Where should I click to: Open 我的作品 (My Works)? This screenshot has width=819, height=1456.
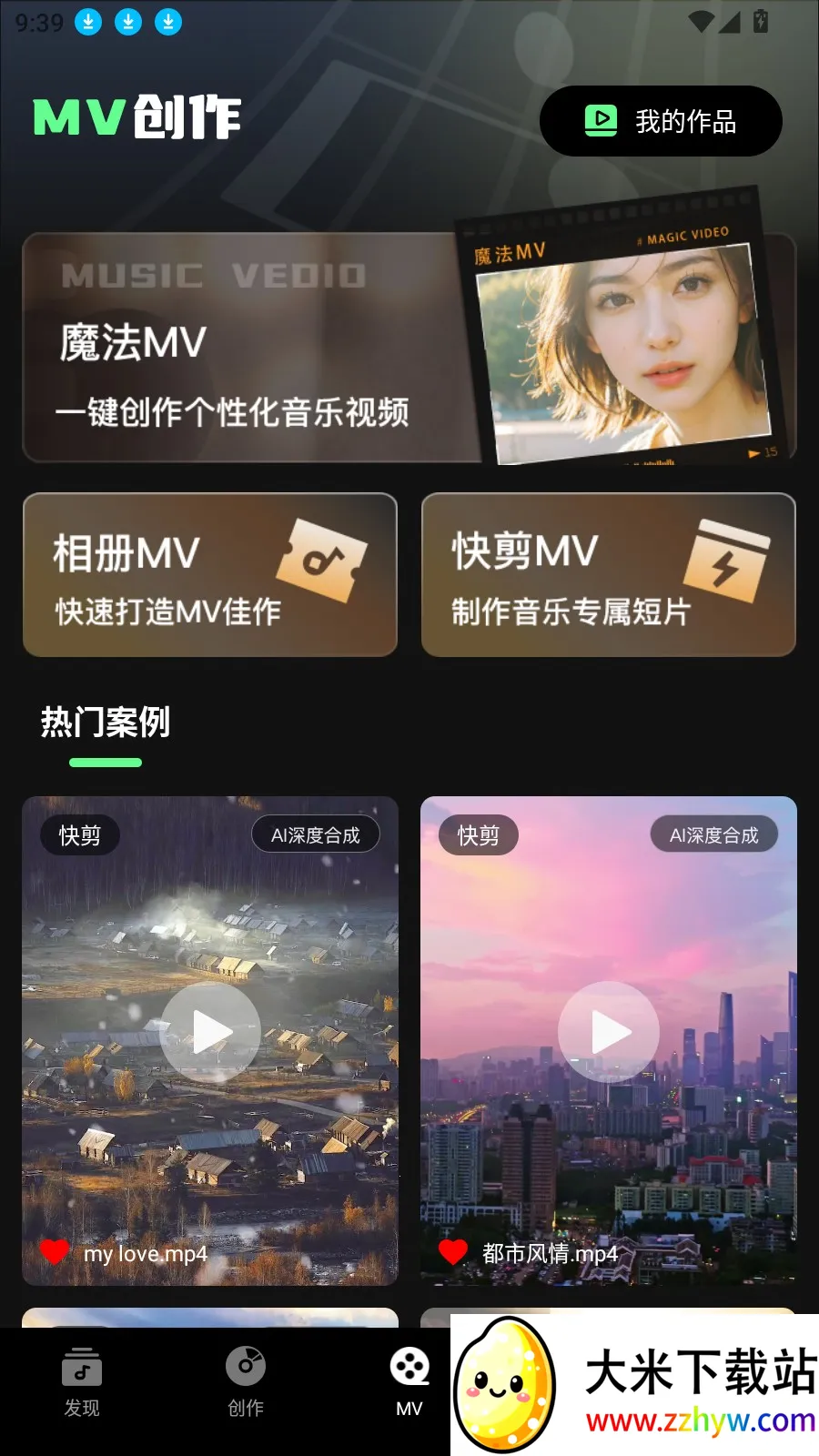(661, 121)
